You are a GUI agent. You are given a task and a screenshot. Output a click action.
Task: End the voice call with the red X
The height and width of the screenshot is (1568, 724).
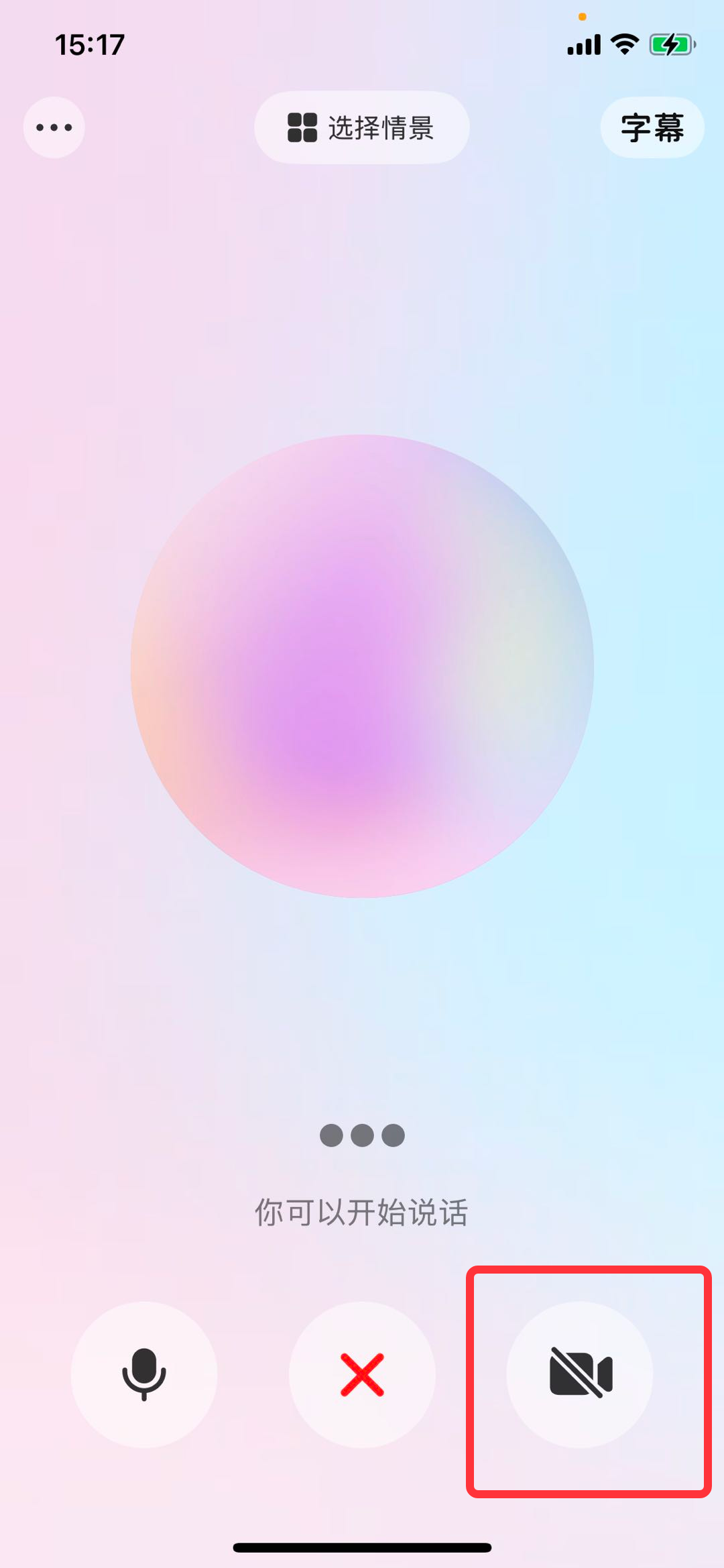point(362,1374)
